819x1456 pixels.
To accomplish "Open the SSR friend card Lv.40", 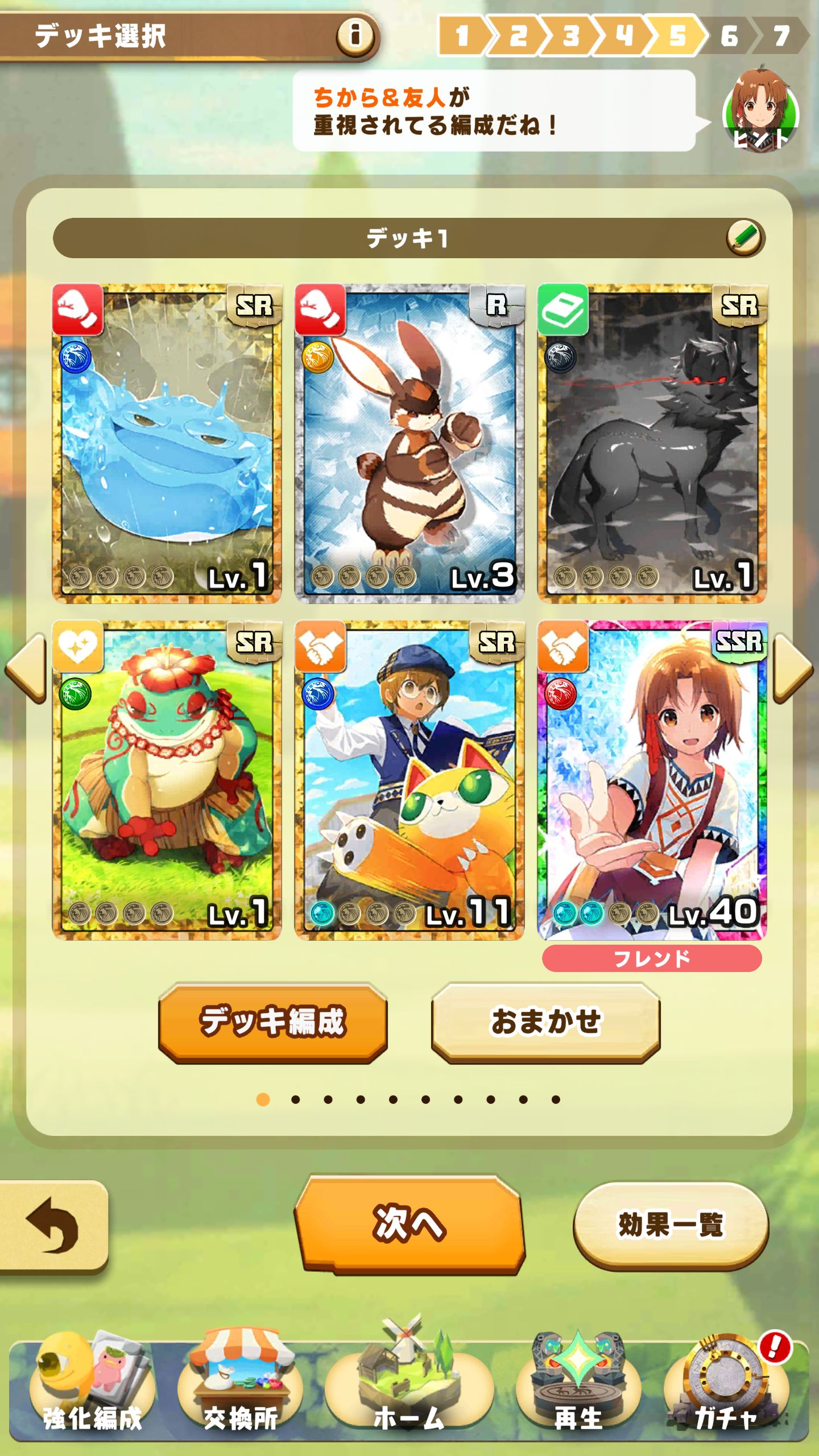I will [652, 779].
